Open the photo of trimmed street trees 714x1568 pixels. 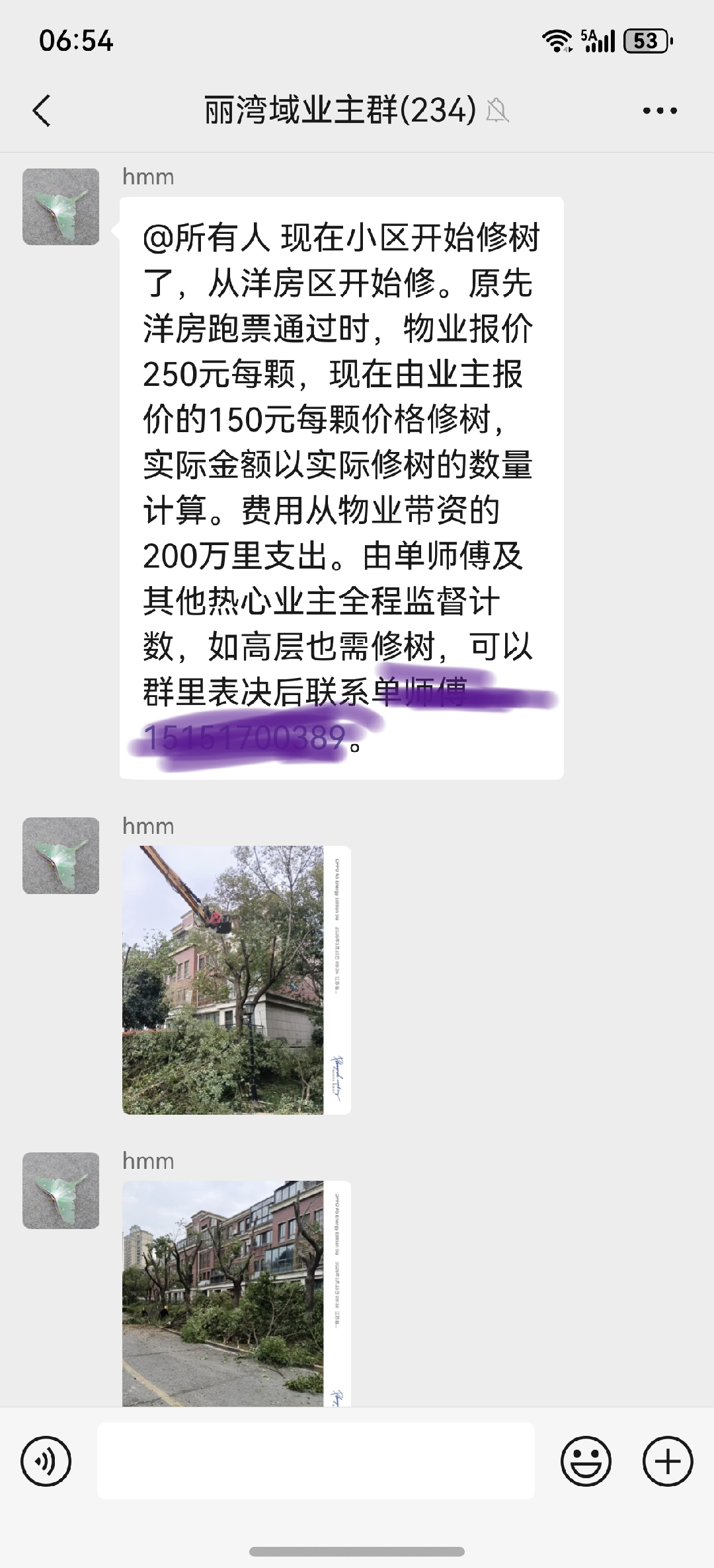[x=236, y=1293]
